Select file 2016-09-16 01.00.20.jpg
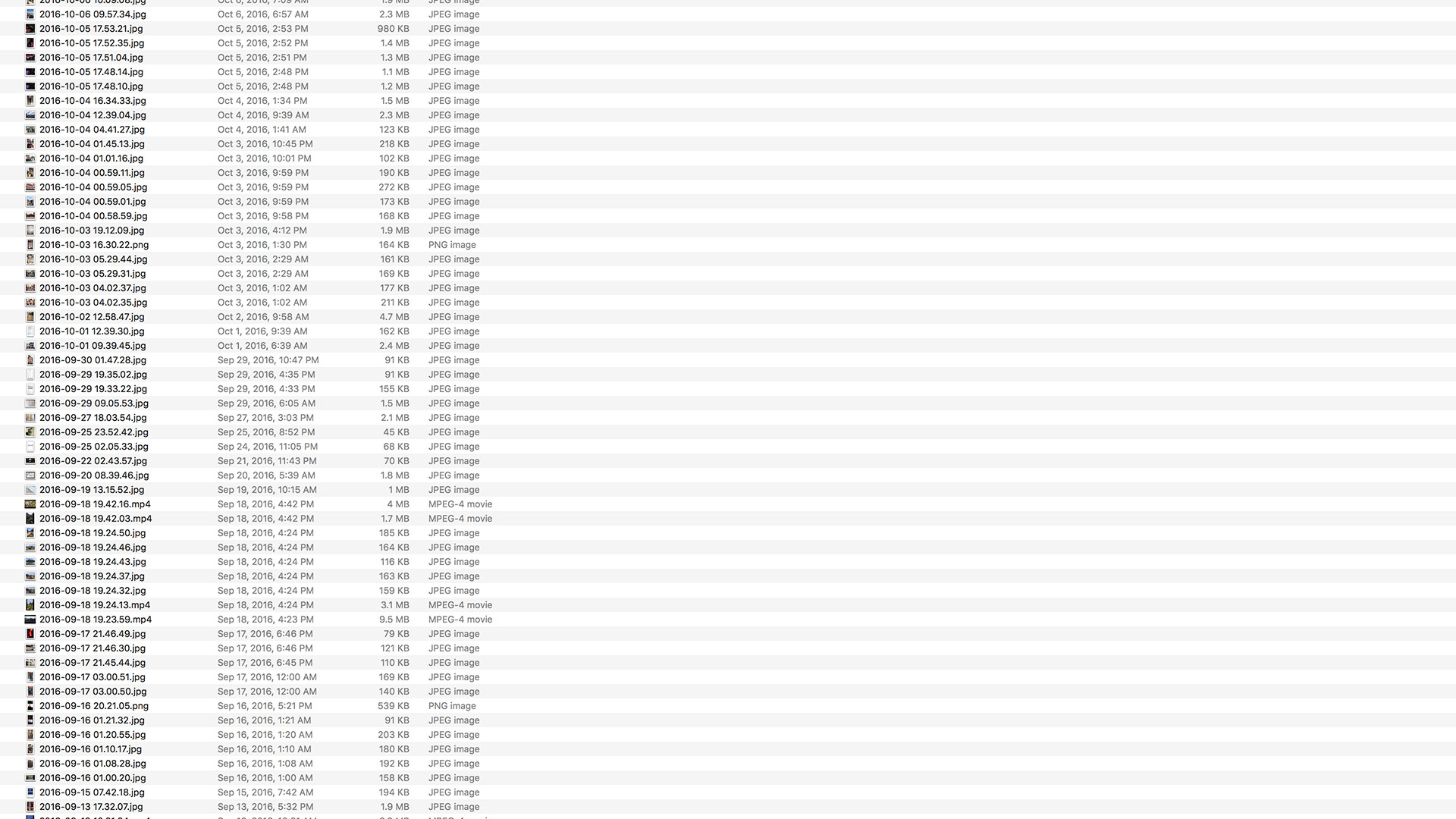1456x819 pixels. [93, 778]
